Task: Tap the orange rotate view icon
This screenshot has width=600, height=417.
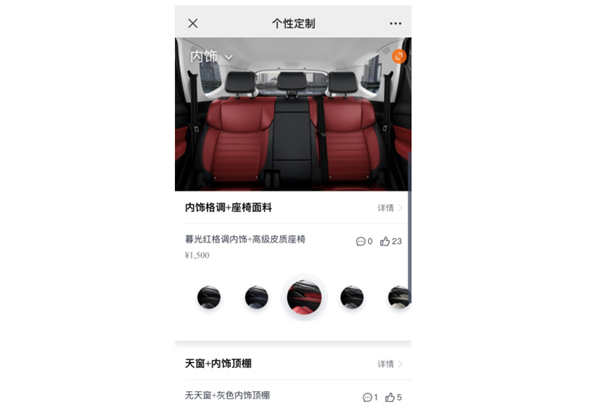Action: point(399,56)
